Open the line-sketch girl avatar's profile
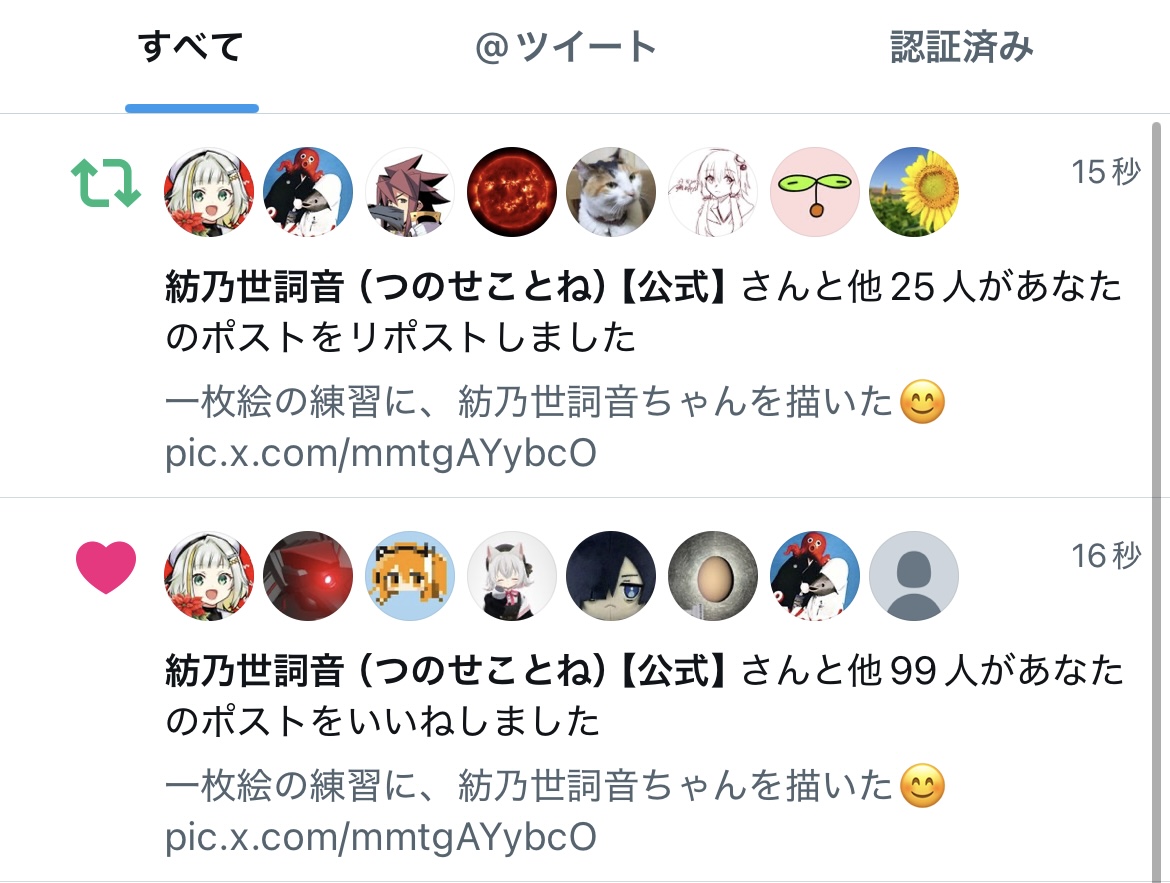Screen dimensions: 1170x883 (713, 192)
